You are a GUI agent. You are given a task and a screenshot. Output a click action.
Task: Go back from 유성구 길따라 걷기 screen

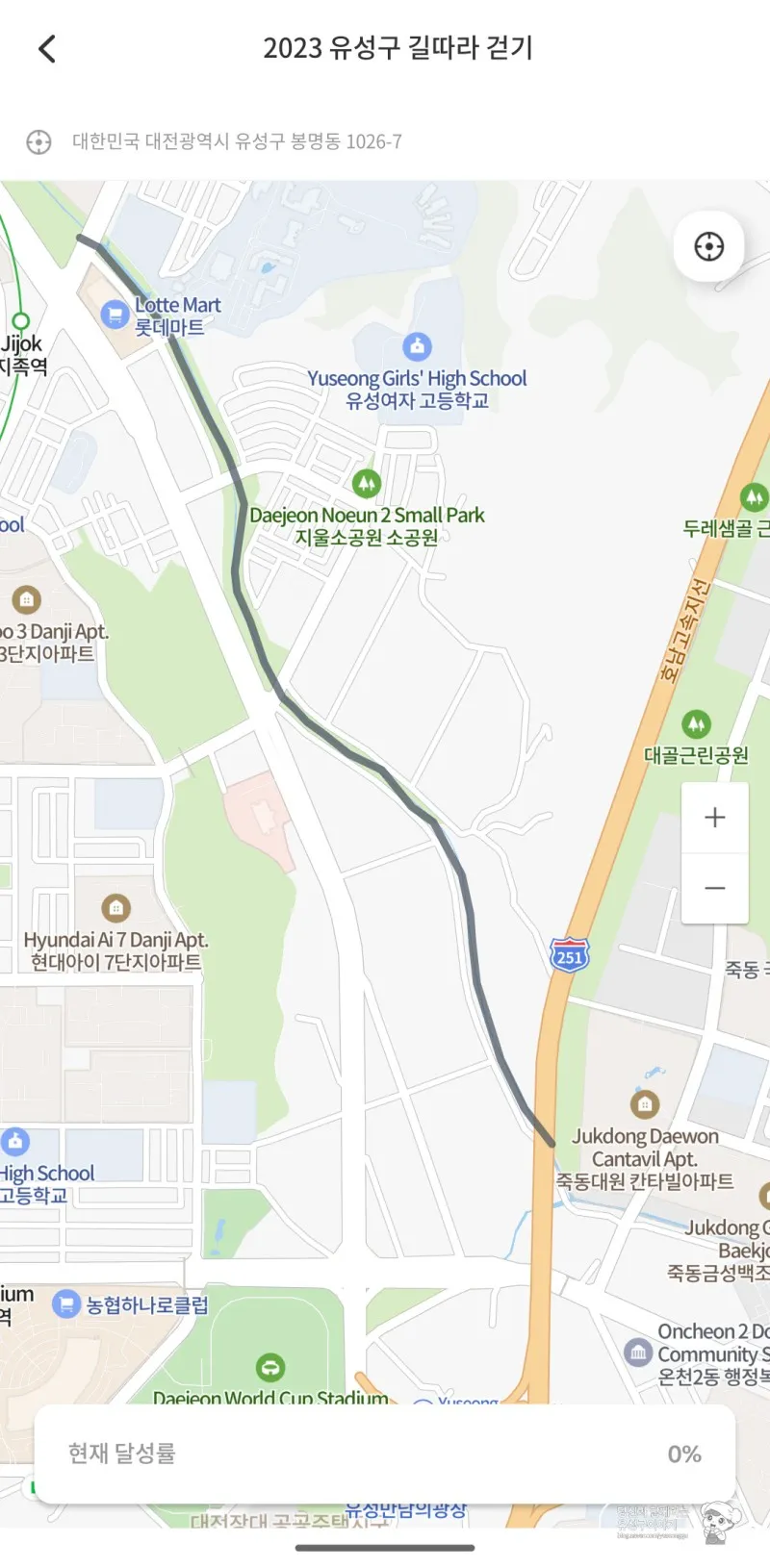click(x=47, y=49)
